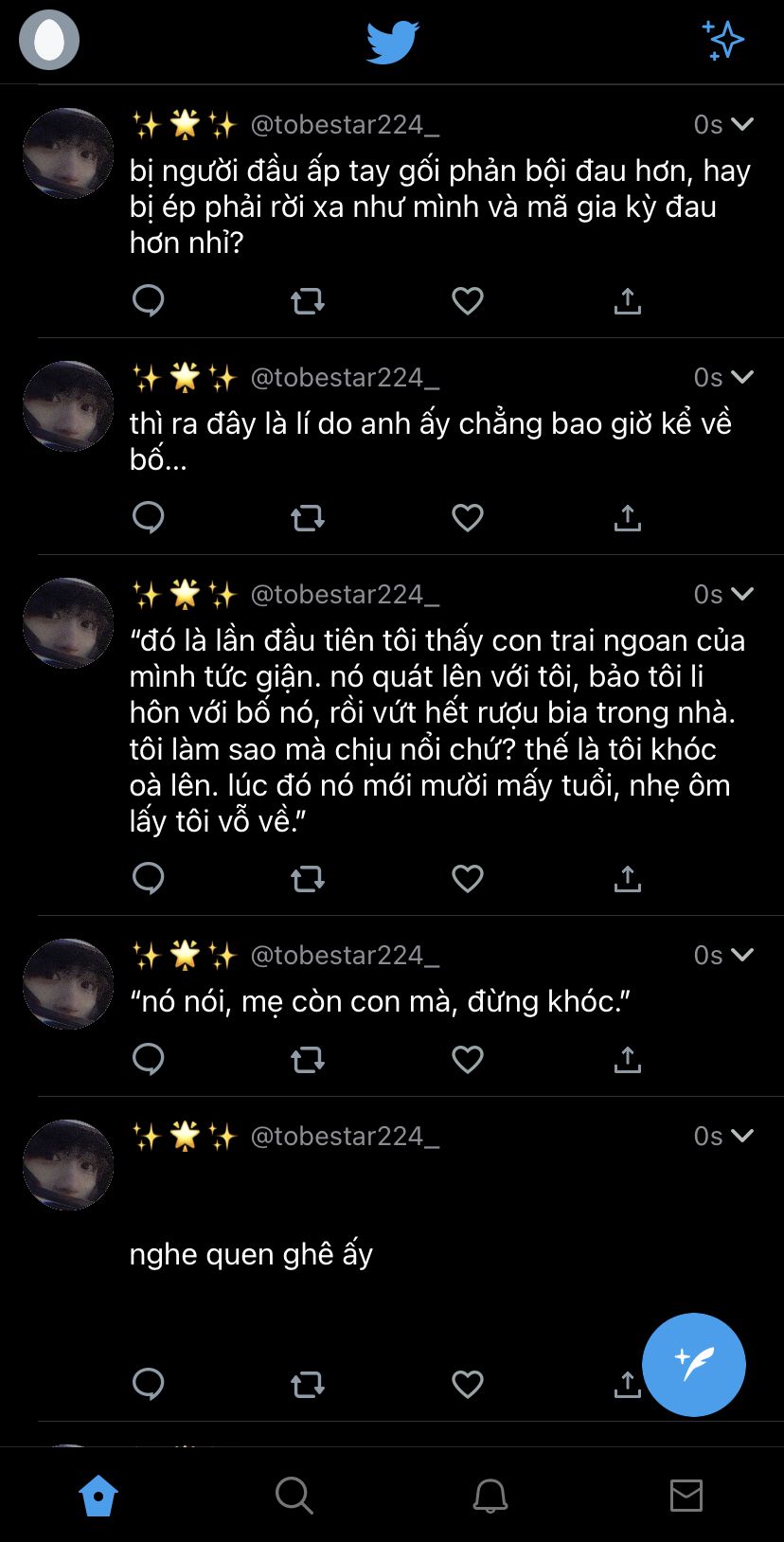
Task: Switch to the Search tab
Action: pyautogui.click(x=294, y=1496)
